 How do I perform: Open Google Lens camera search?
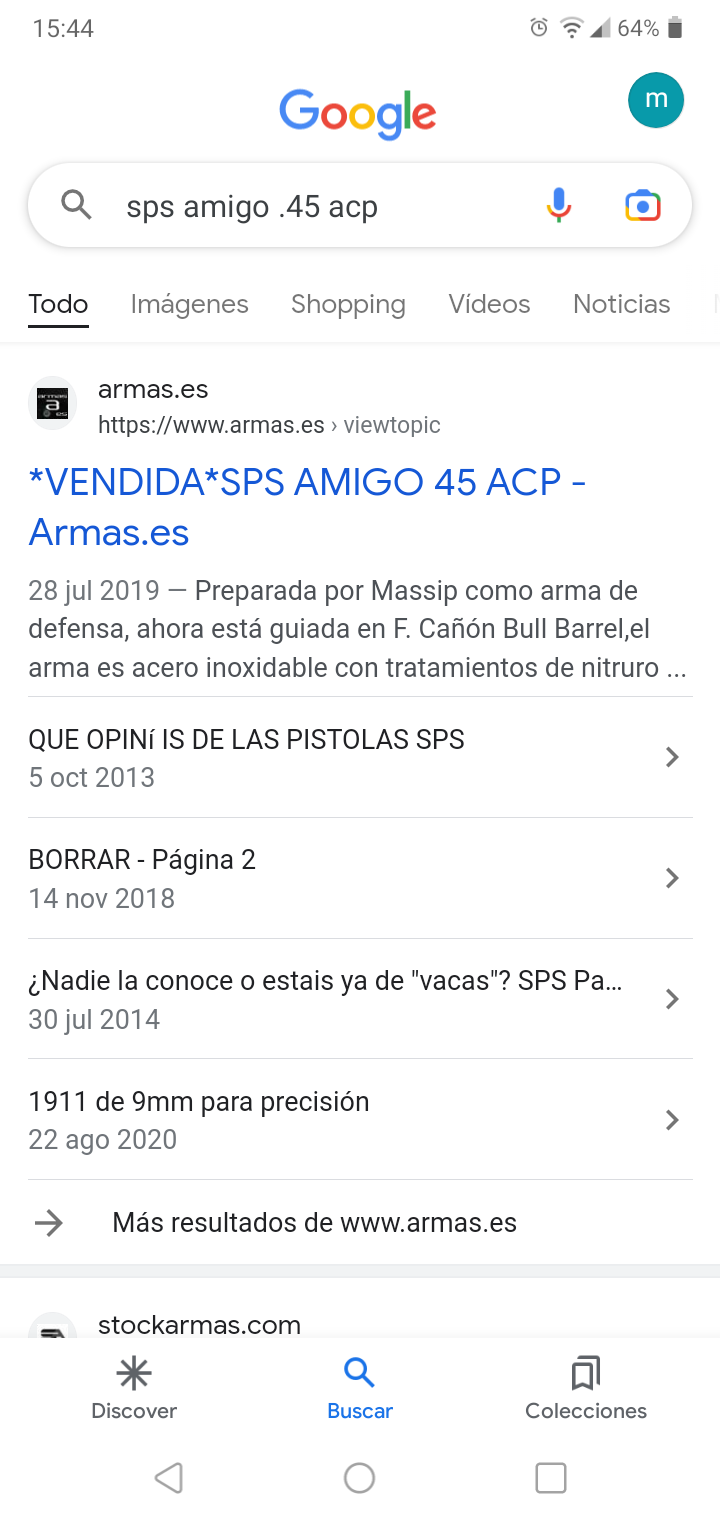pyautogui.click(x=643, y=206)
